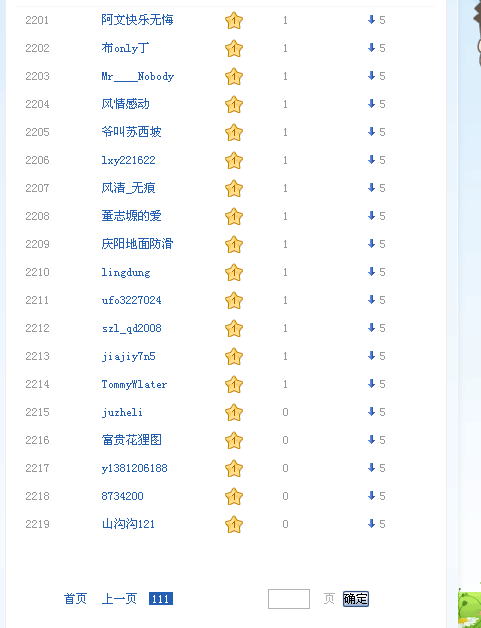Go to the first page via 首页

75,599
